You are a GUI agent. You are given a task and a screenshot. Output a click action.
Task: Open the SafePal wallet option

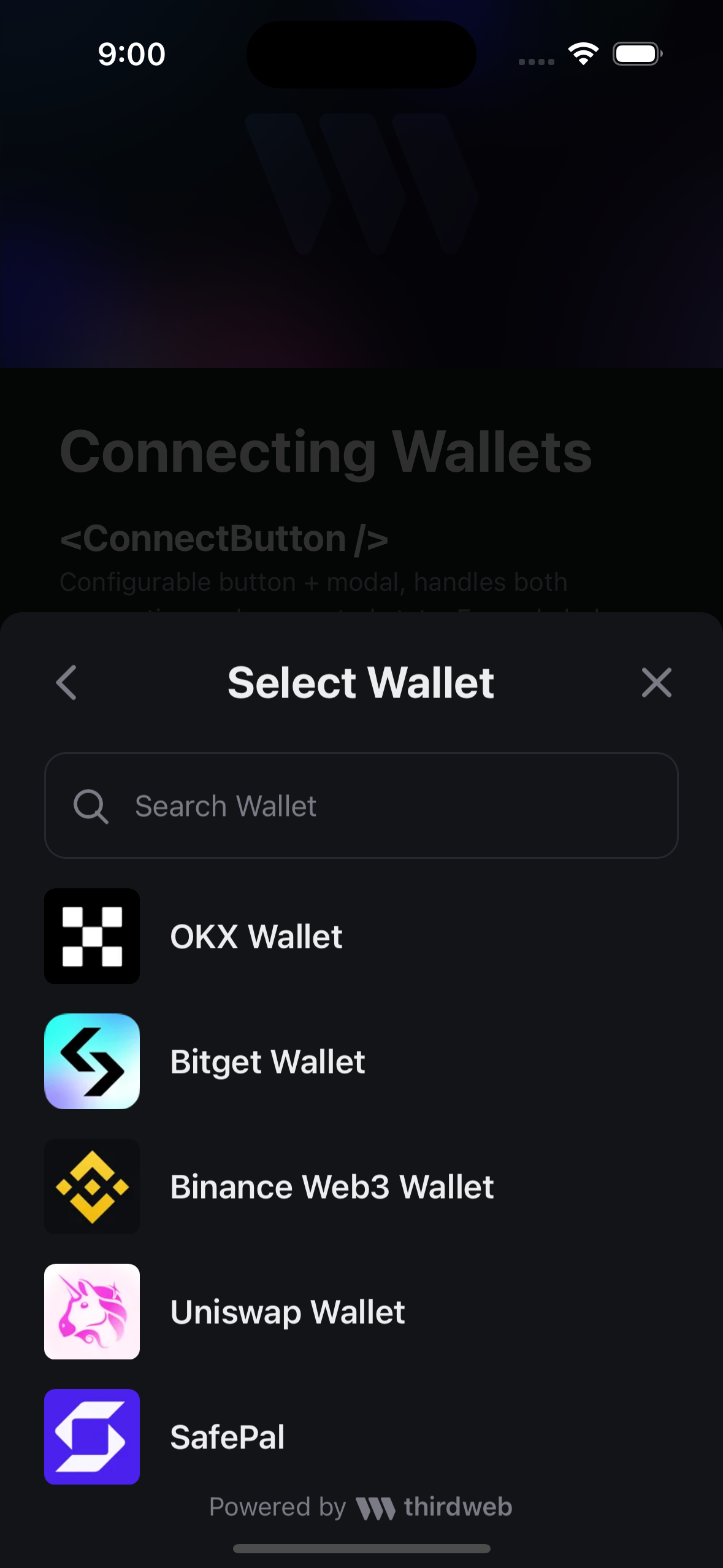[x=227, y=1437]
